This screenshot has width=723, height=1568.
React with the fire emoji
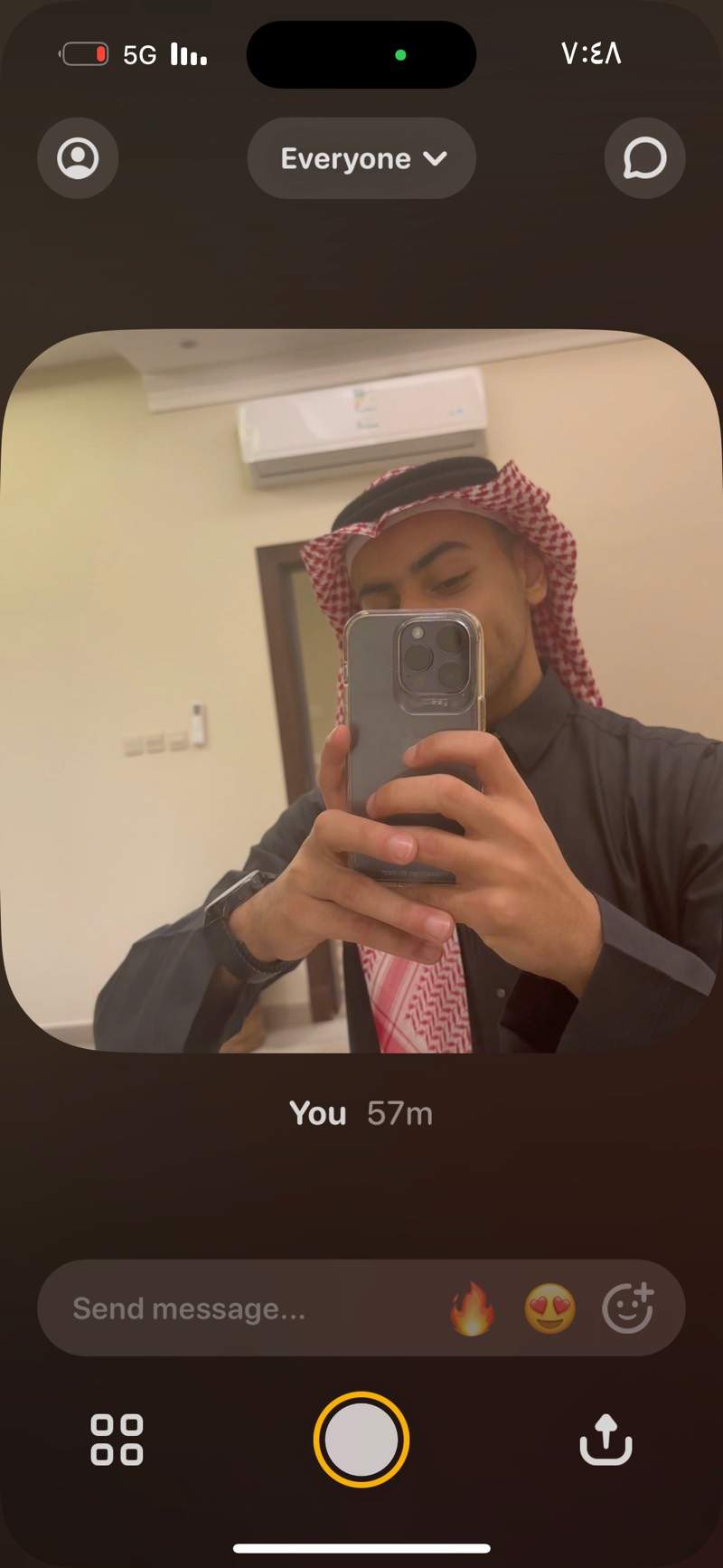tap(473, 1308)
